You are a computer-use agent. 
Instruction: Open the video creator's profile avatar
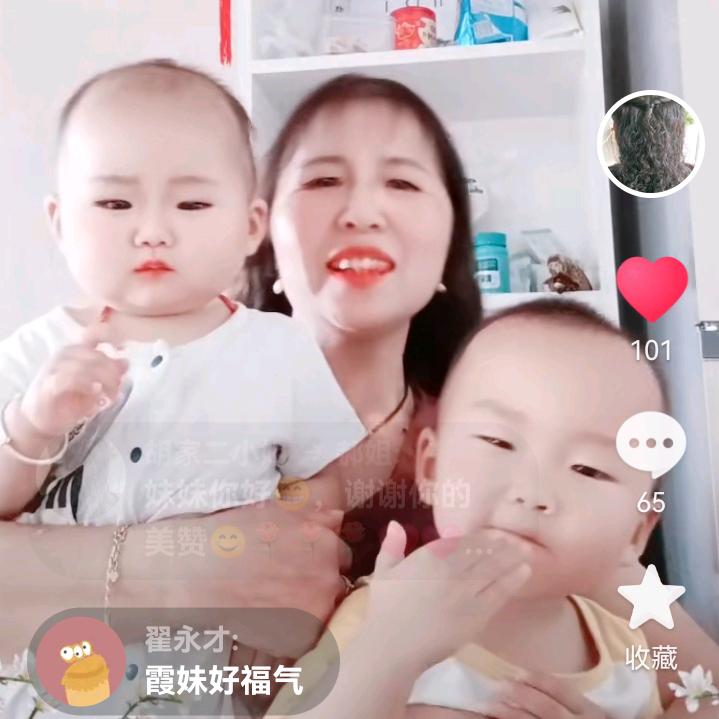click(x=651, y=144)
